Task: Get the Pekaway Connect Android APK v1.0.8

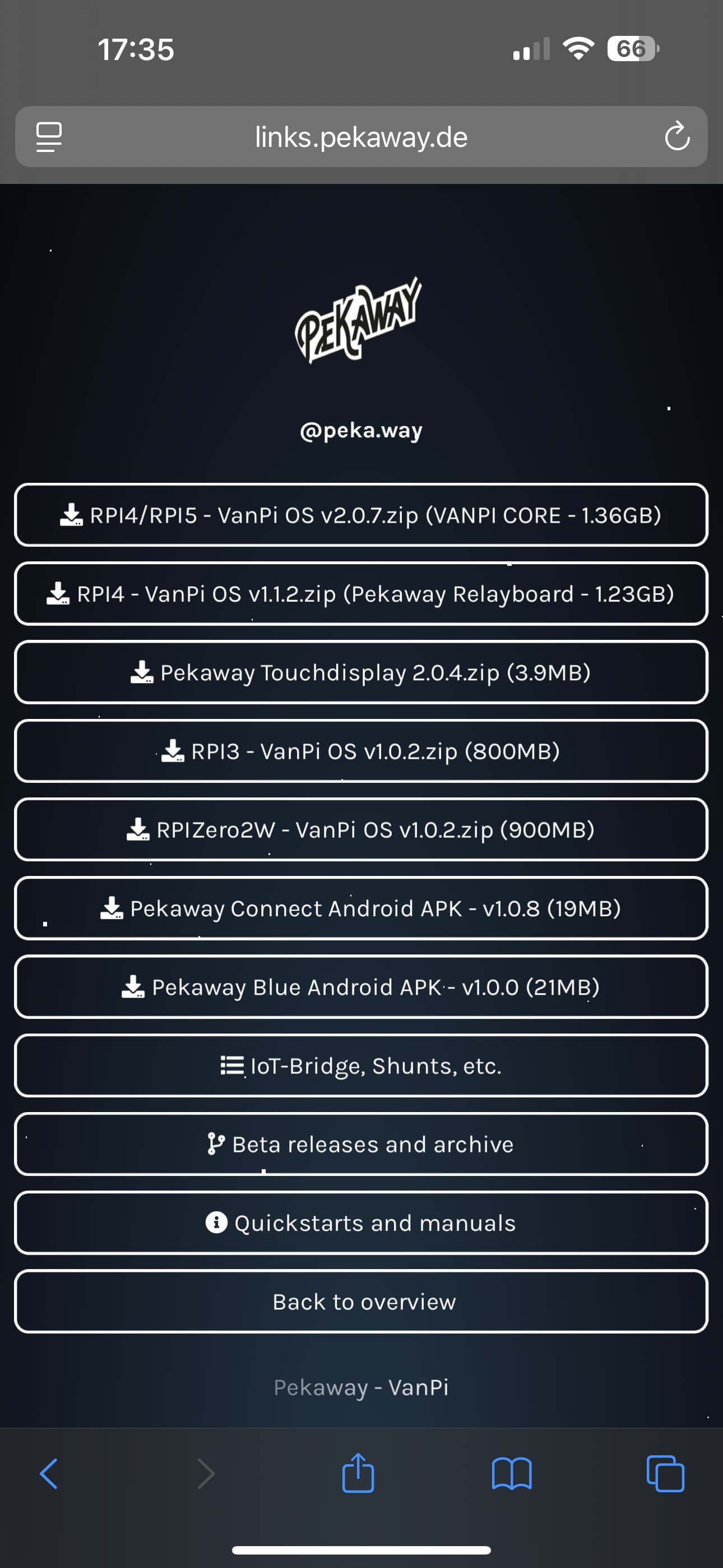Action: 361,908
